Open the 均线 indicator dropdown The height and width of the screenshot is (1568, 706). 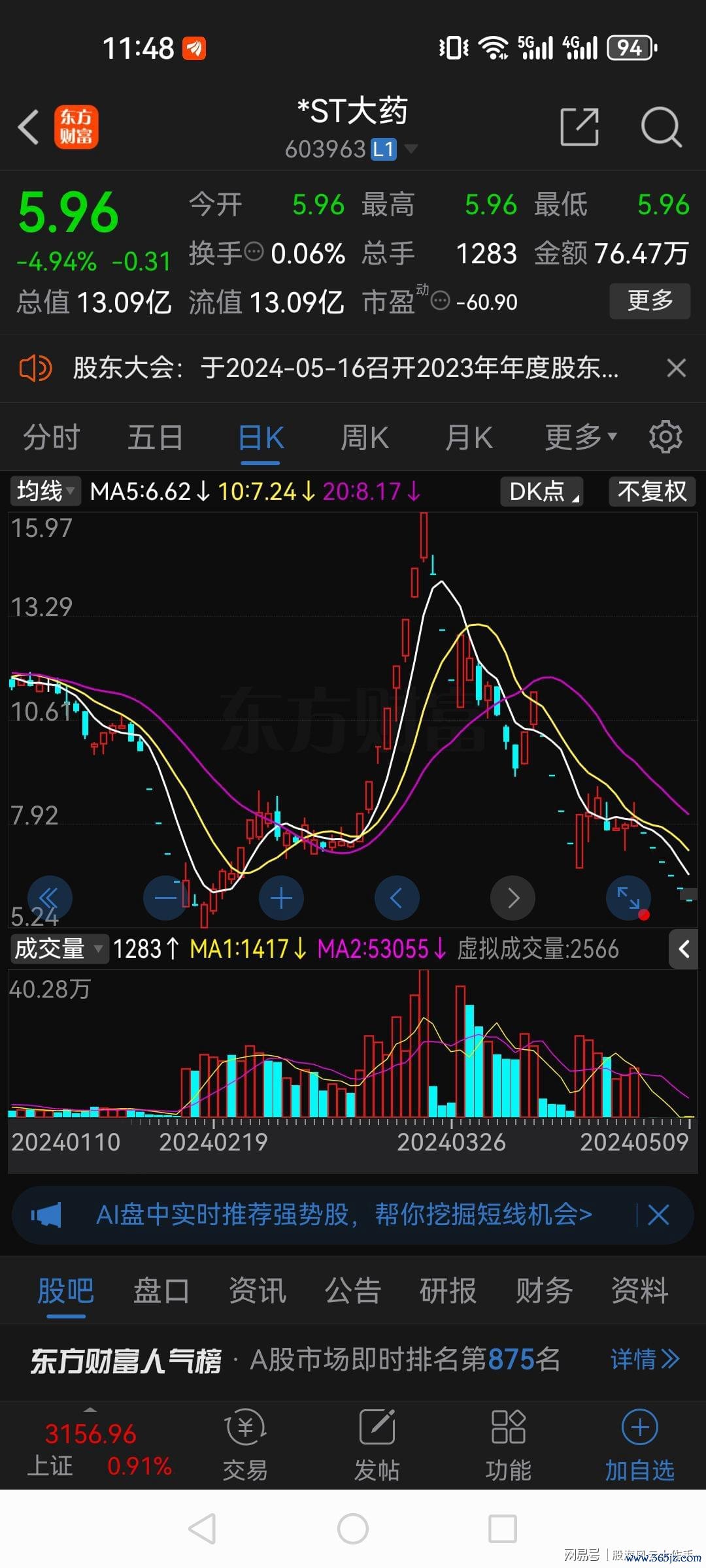tap(44, 491)
